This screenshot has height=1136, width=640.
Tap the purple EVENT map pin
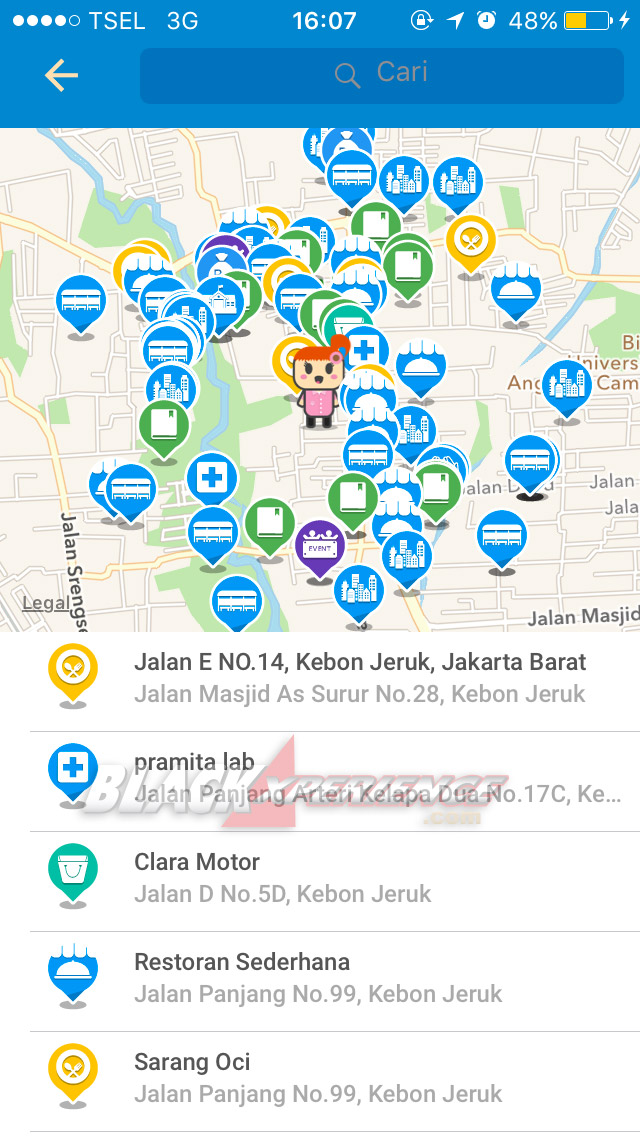tap(320, 550)
